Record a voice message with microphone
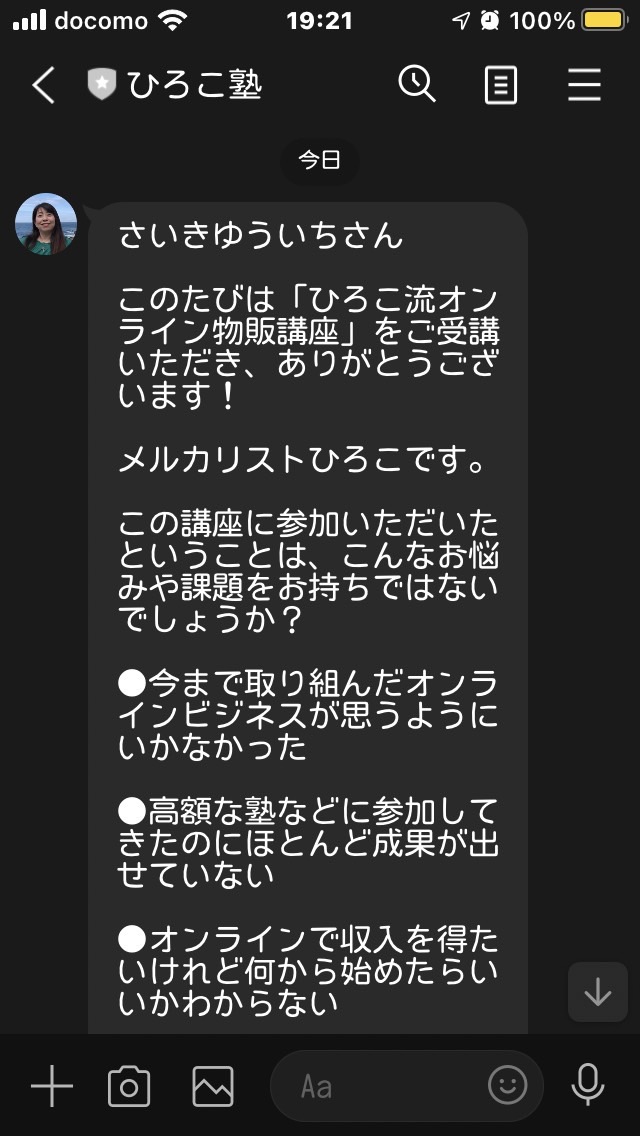 pos(588,1085)
